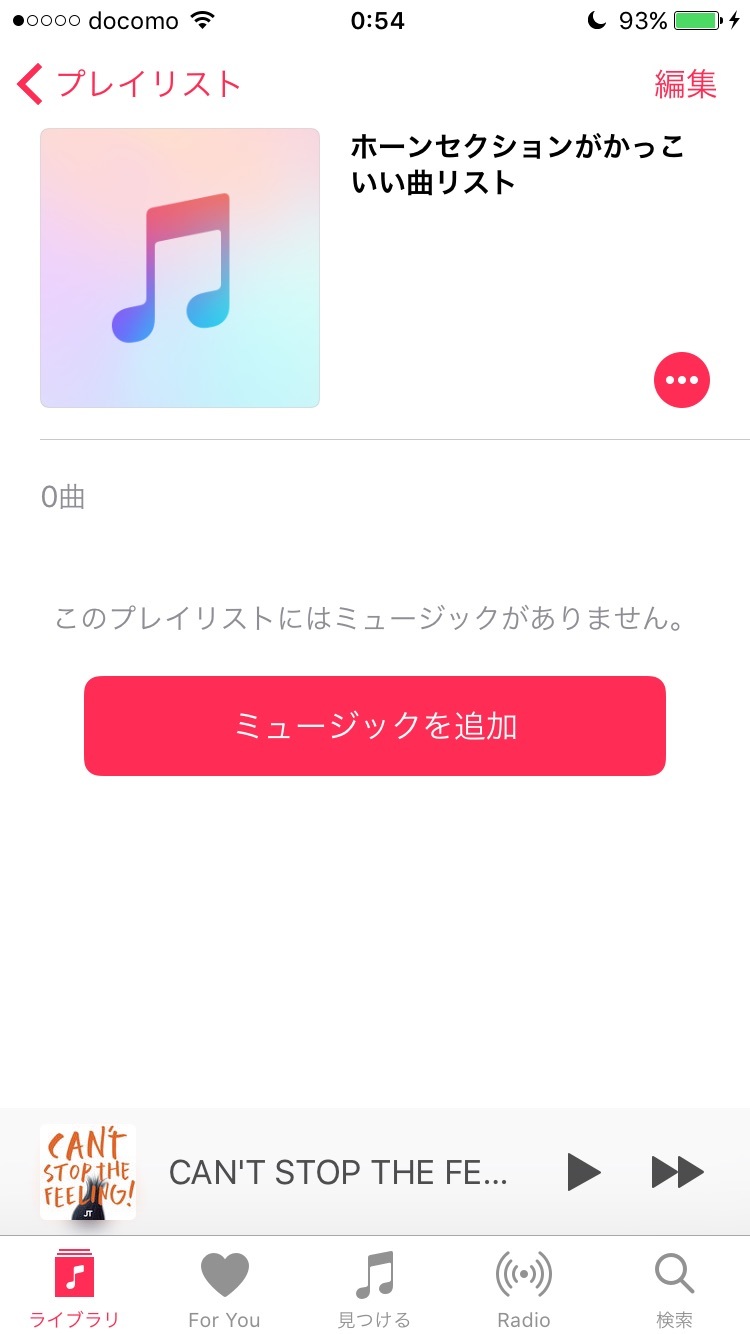Image resolution: width=750 pixels, height=1334 pixels.
Task: Switch to the For You tab
Action: point(224,1288)
